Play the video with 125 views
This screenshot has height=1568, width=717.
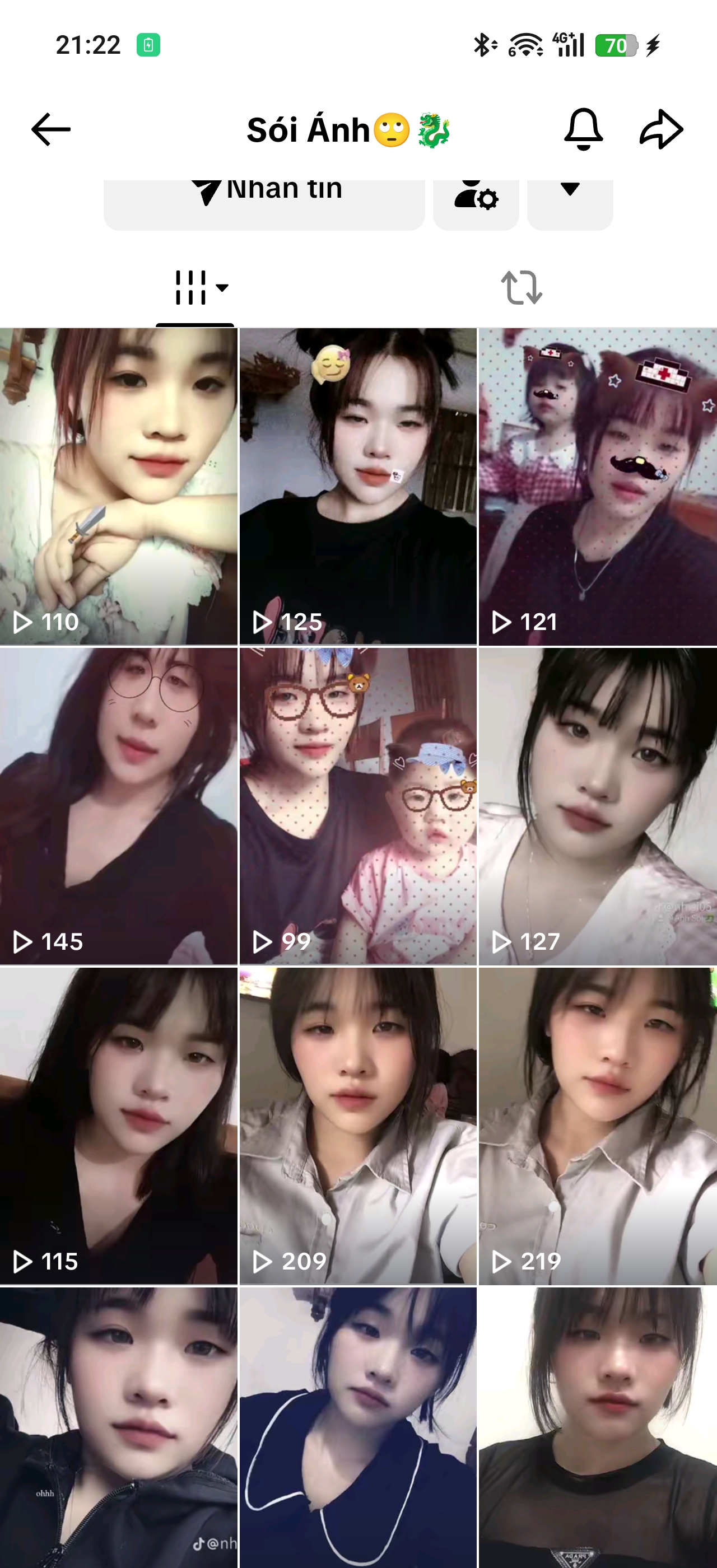(358, 487)
